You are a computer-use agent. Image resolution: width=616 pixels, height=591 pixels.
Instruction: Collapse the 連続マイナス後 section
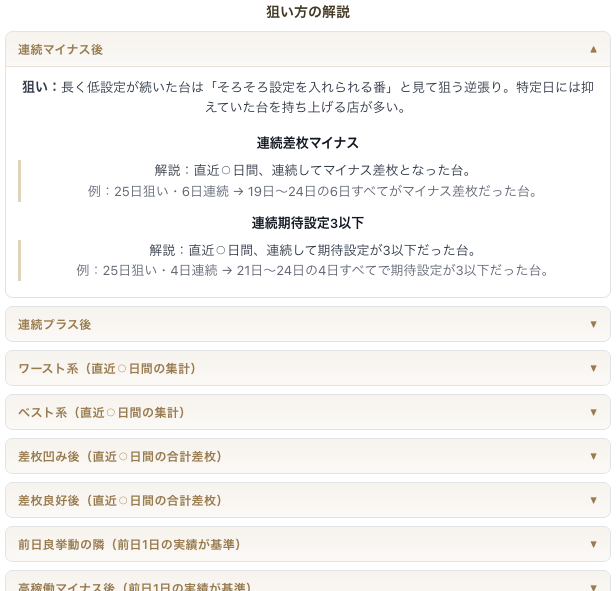[x=308, y=50]
